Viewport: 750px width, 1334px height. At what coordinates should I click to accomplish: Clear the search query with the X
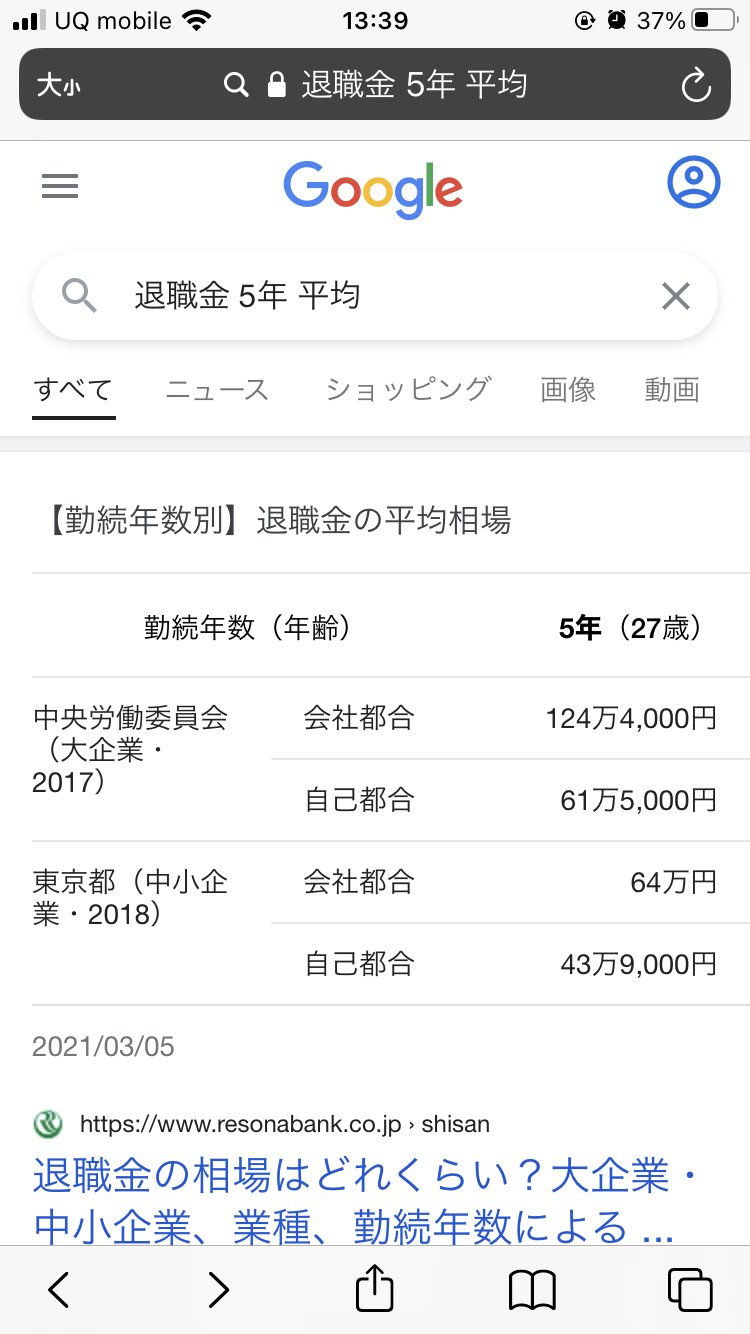677,296
